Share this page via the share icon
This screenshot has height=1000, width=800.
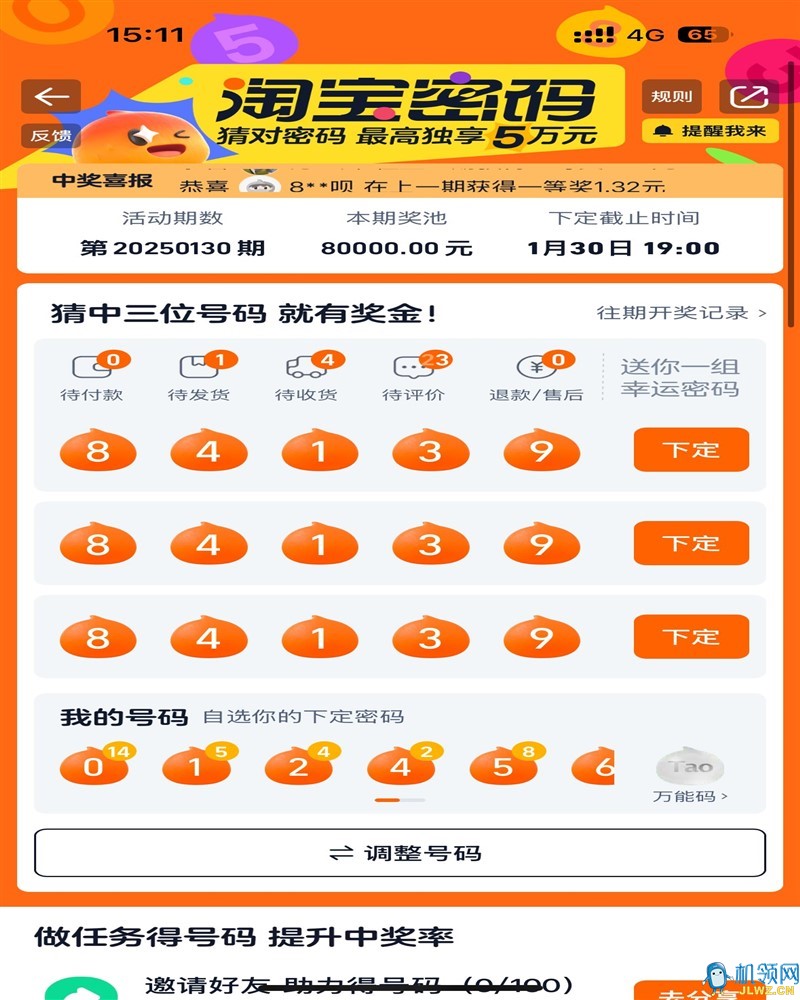coord(749,97)
